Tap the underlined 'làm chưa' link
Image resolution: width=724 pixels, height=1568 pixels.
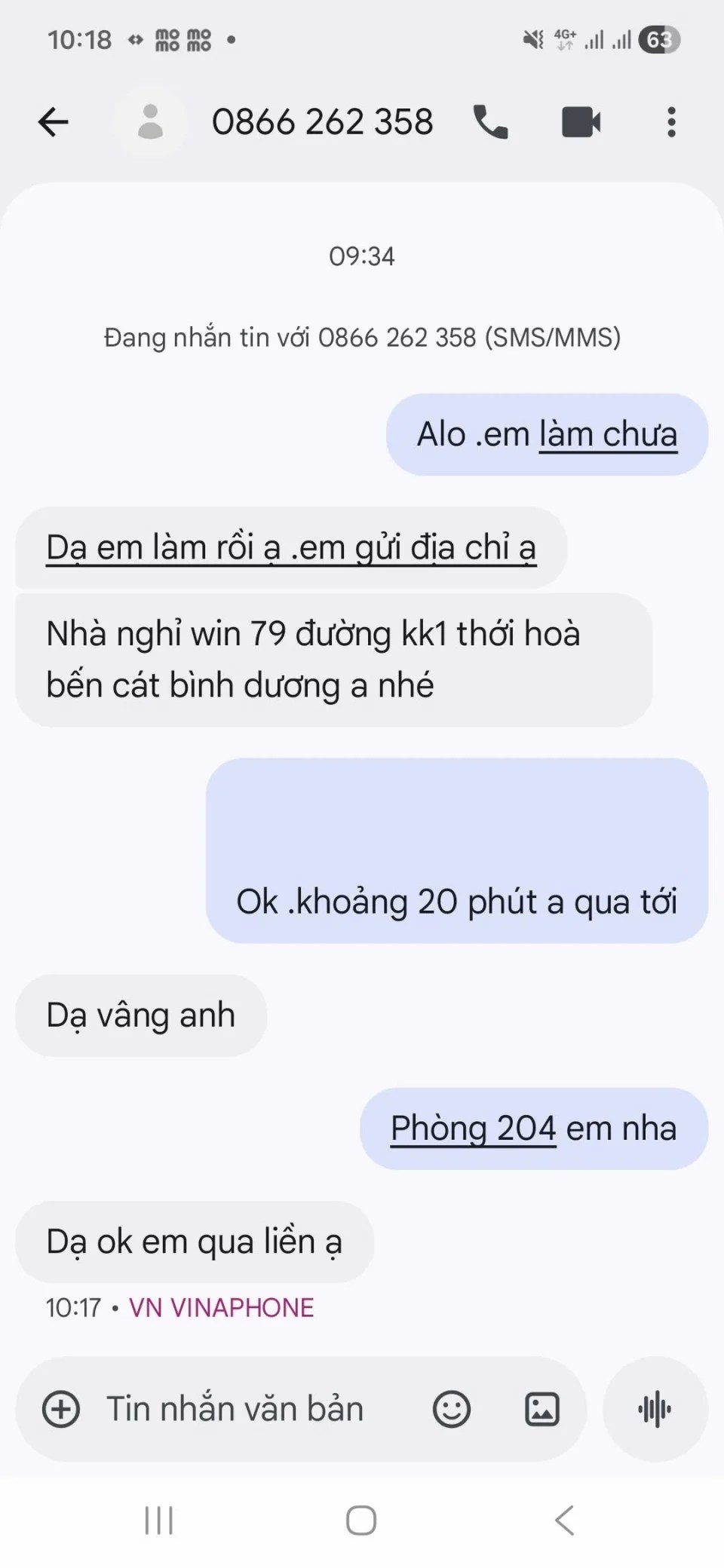608,435
